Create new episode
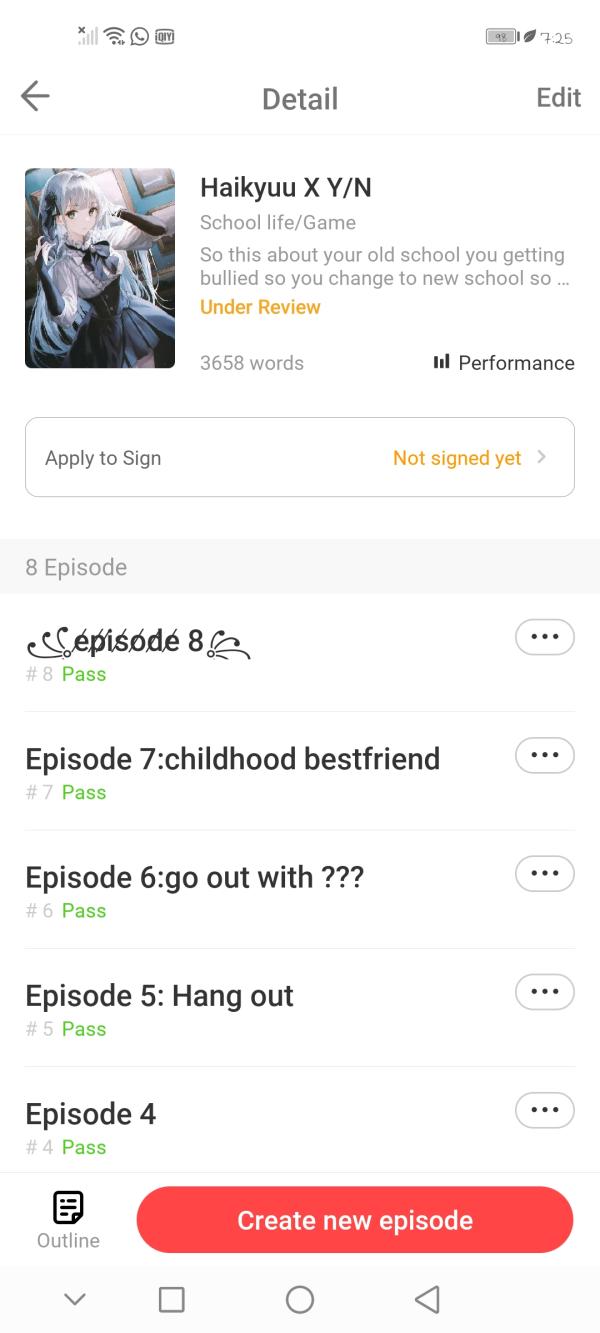This screenshot has width=600, height=1333. 355,1220
